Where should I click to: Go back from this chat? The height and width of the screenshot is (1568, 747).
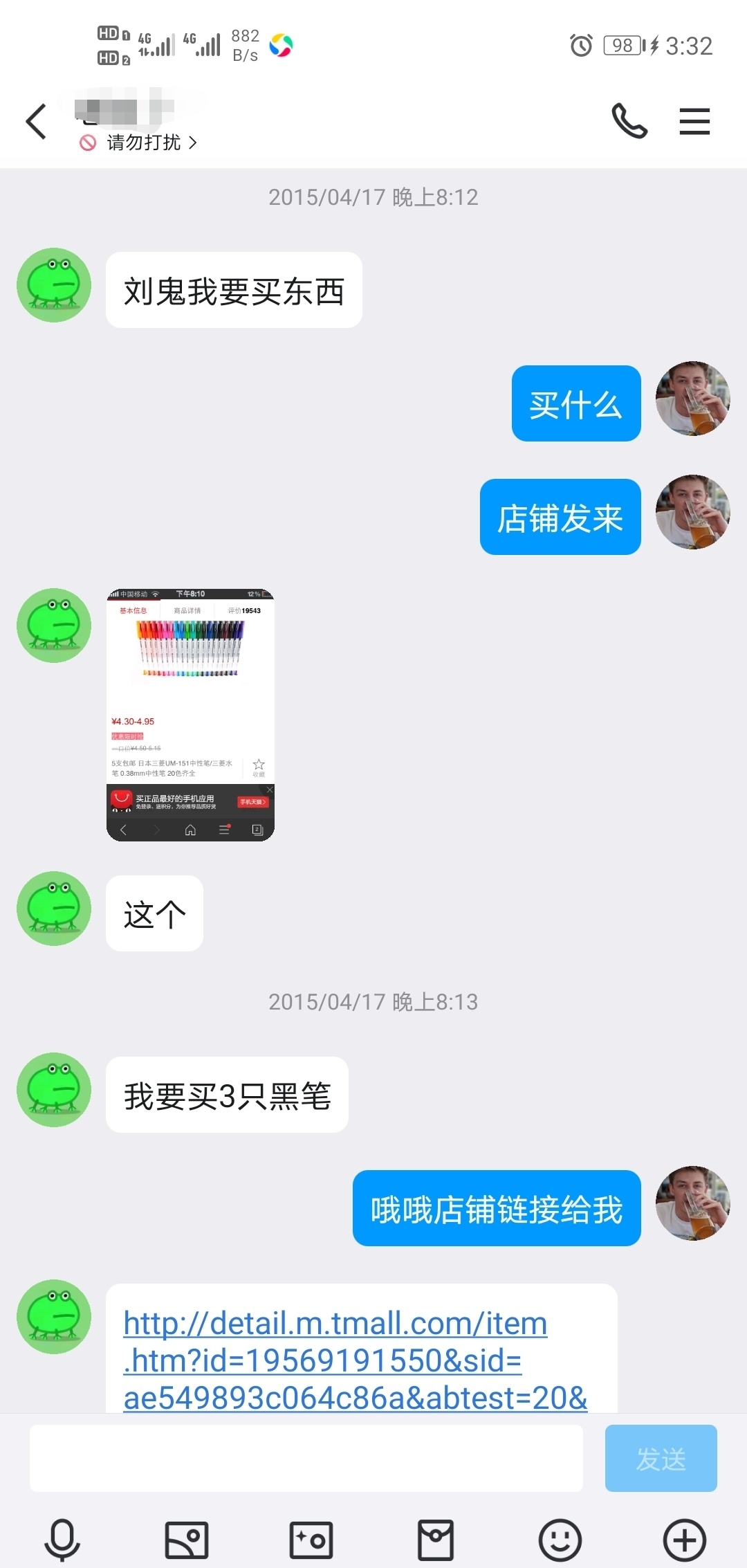tap(36, 122)
